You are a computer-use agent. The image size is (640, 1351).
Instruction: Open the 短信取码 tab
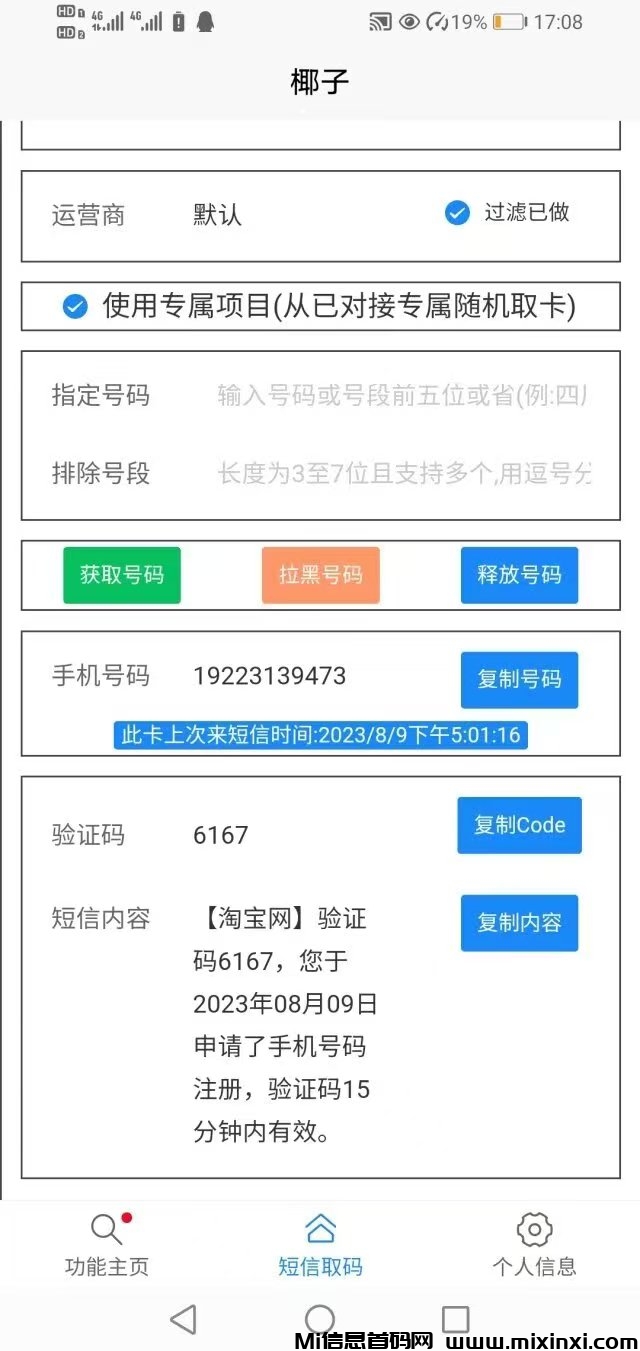coord(320,1245)
